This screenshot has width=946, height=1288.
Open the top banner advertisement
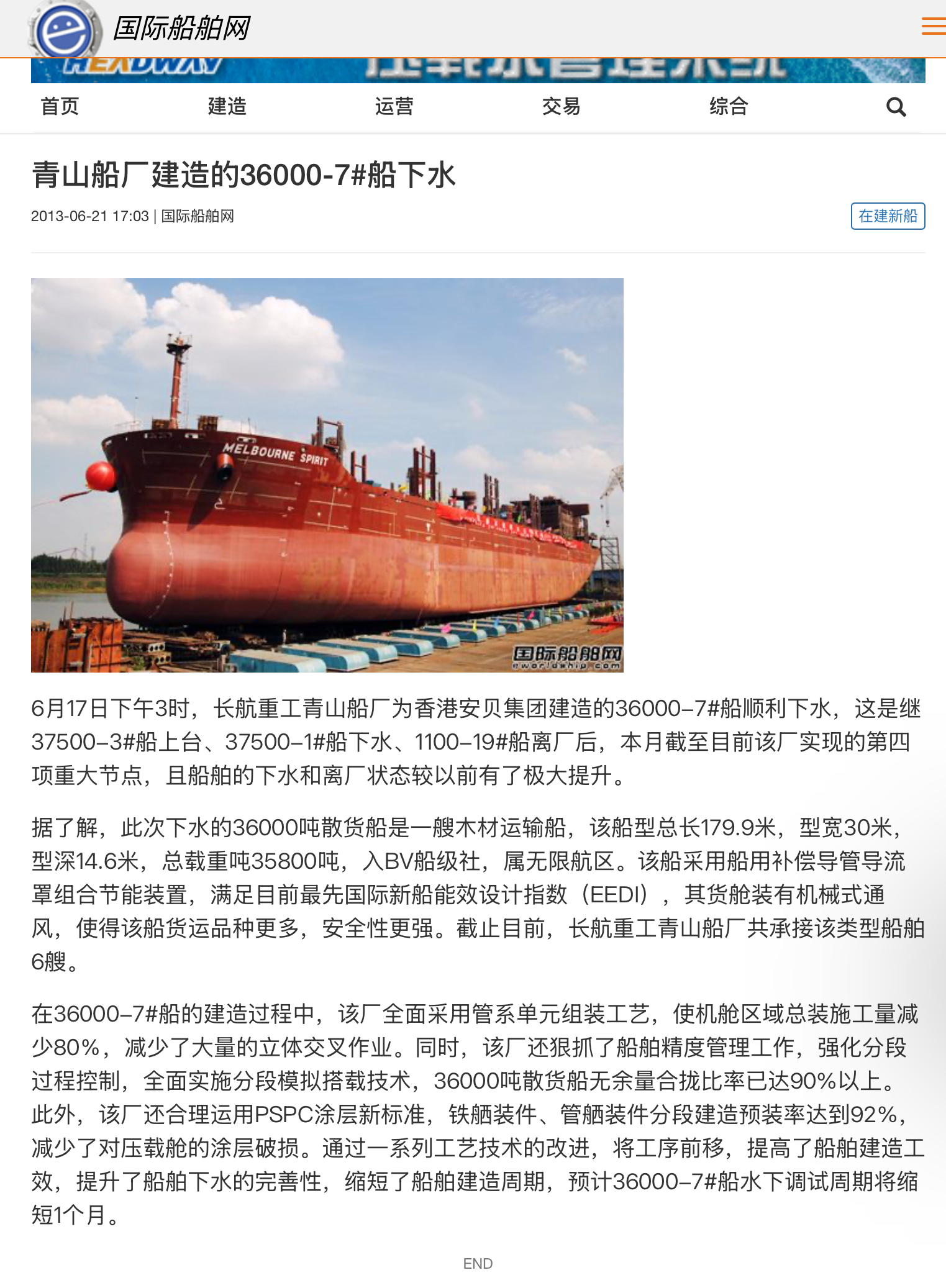pos(477,71)
